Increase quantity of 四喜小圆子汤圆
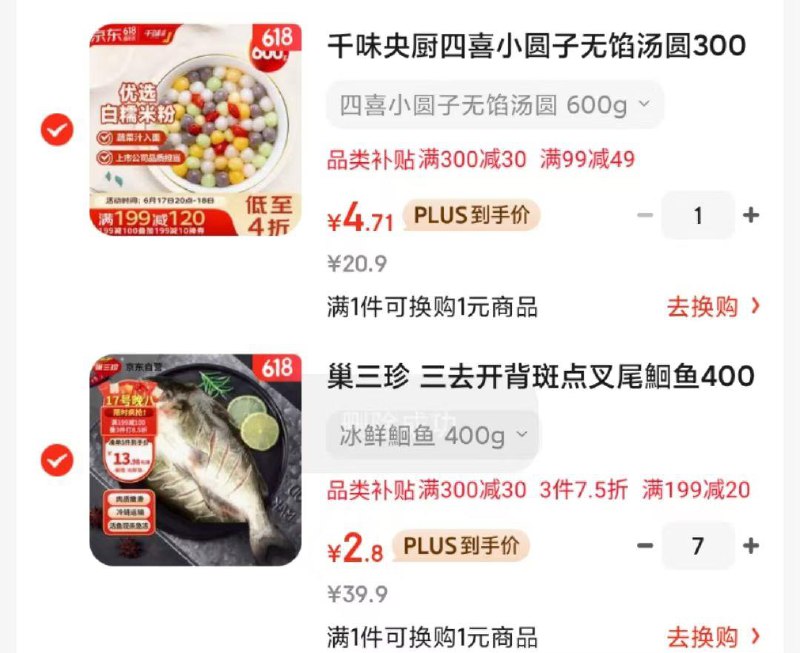Screen dimensions: 800x653 point(751,215)
